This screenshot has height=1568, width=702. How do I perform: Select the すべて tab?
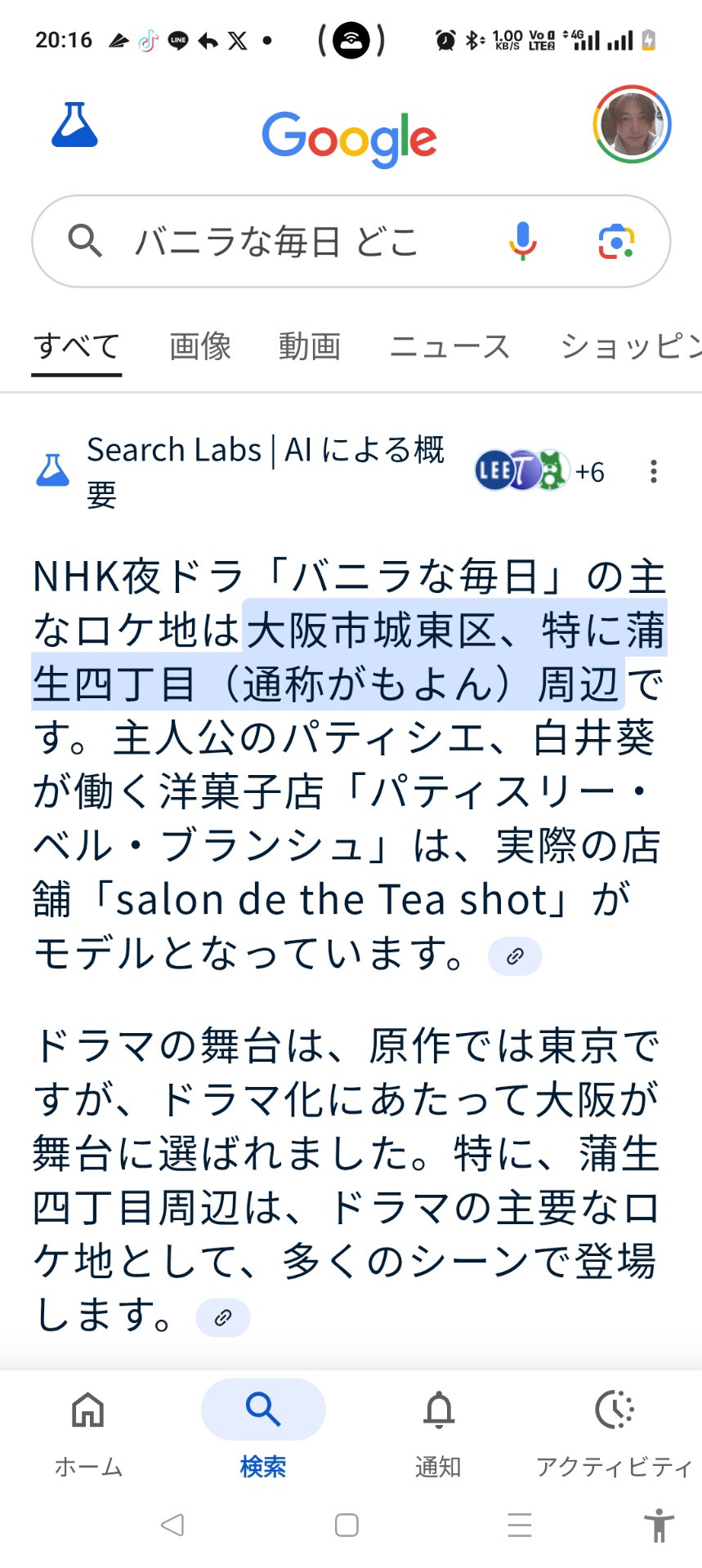(77, 346)
